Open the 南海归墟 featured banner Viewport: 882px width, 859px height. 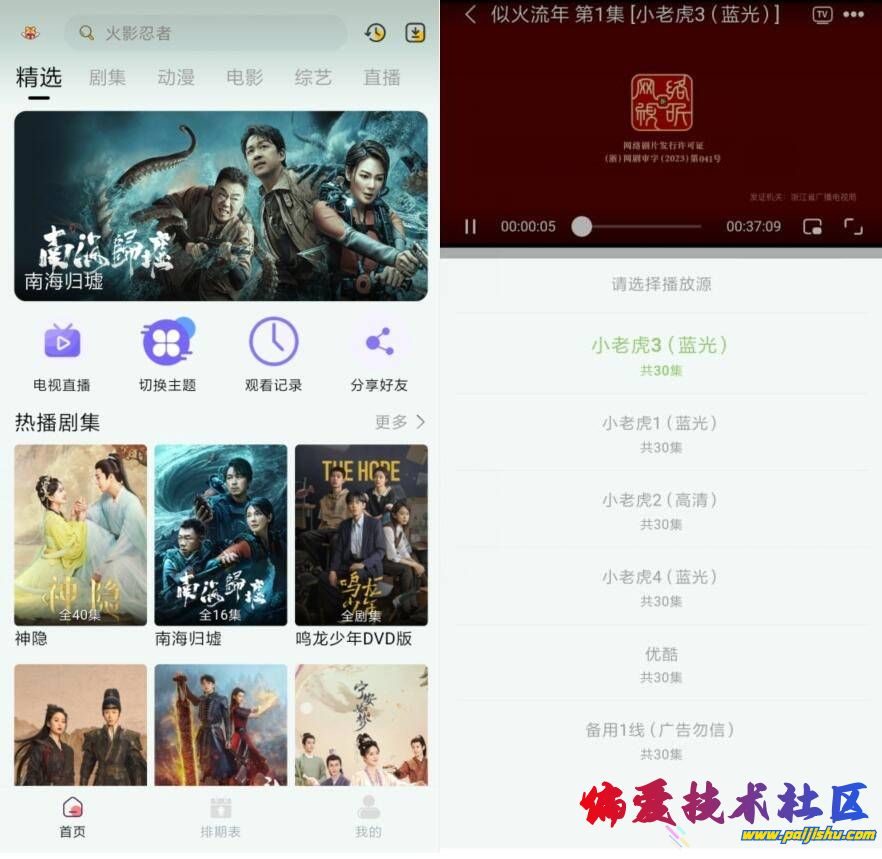click(221, 205)
